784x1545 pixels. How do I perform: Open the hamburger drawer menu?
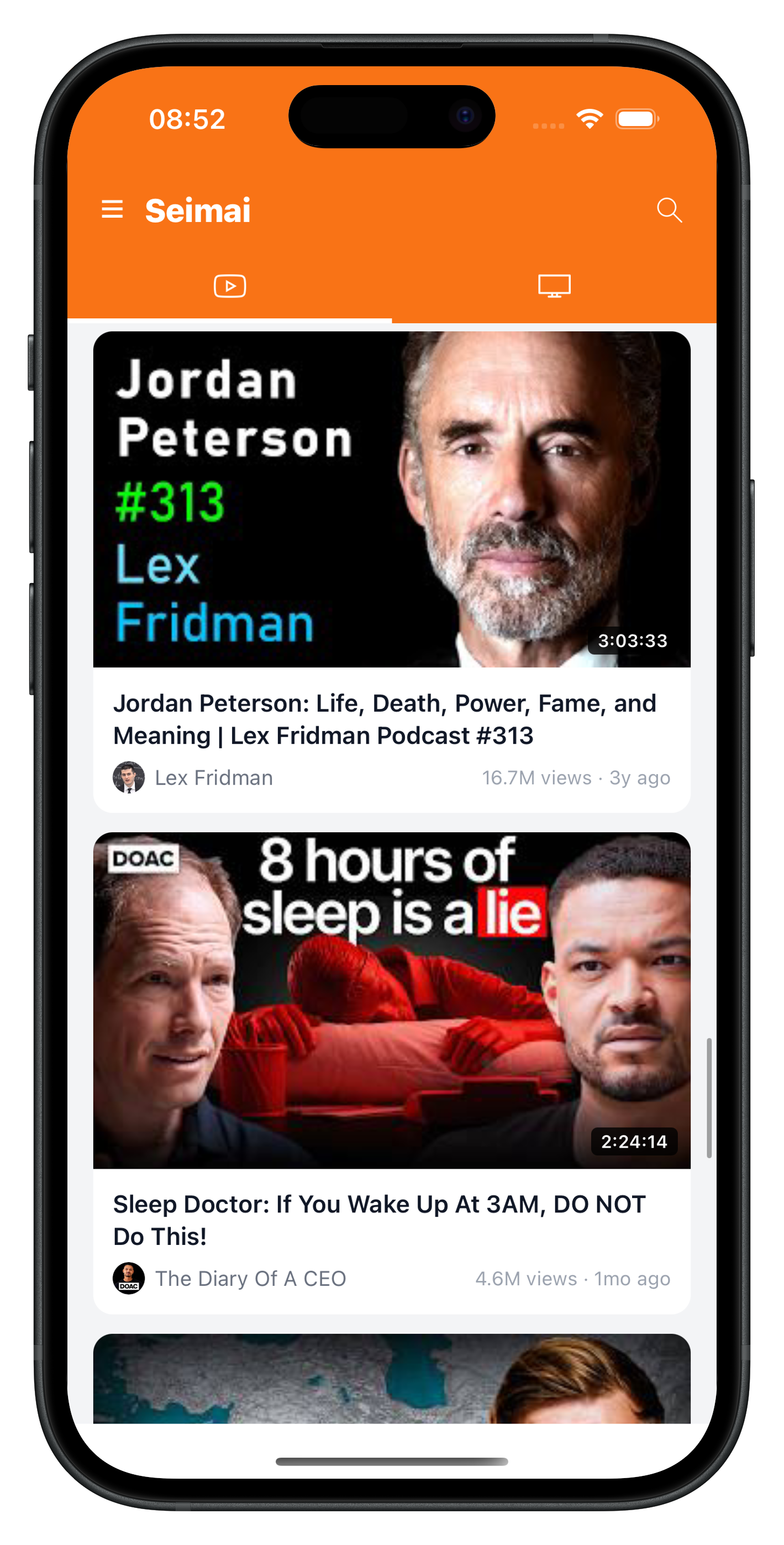point(112,210)
